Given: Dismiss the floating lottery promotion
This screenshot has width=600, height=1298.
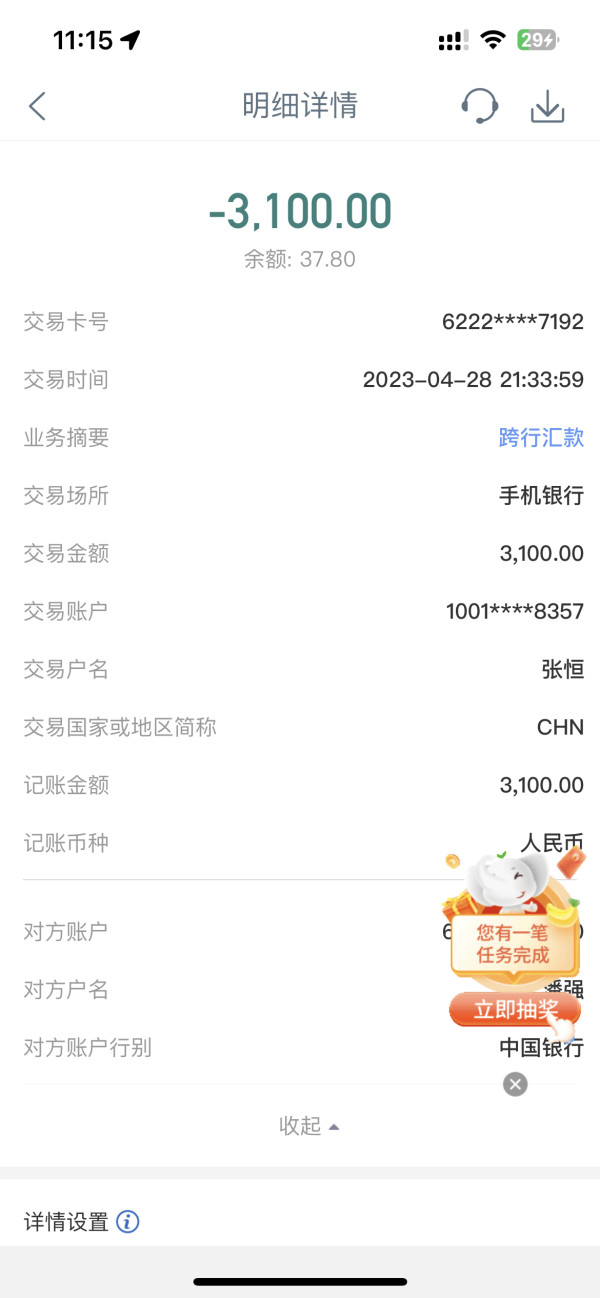Looking at the screenshot, I should [515, 1084].
